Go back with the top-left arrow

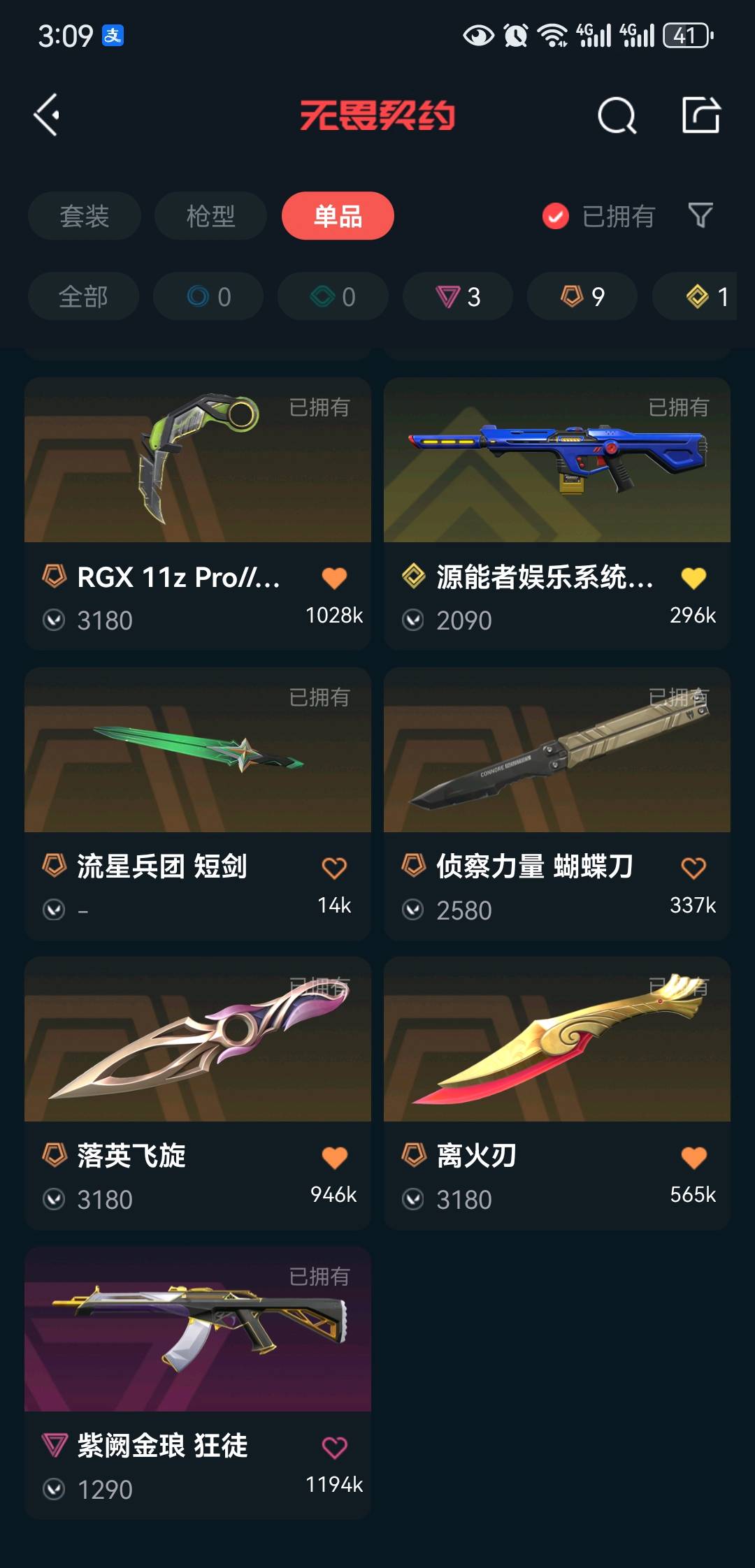click(47, 115)
